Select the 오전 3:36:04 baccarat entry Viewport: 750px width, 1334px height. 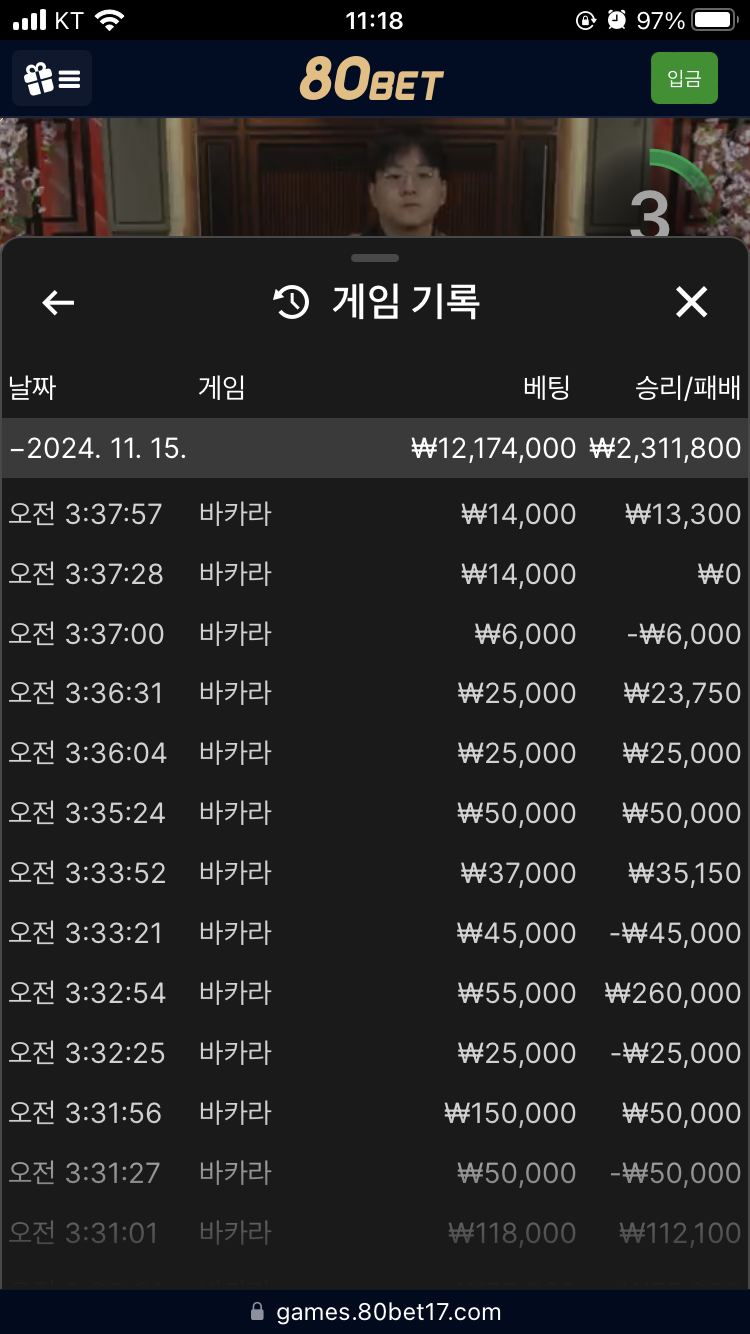375,753
